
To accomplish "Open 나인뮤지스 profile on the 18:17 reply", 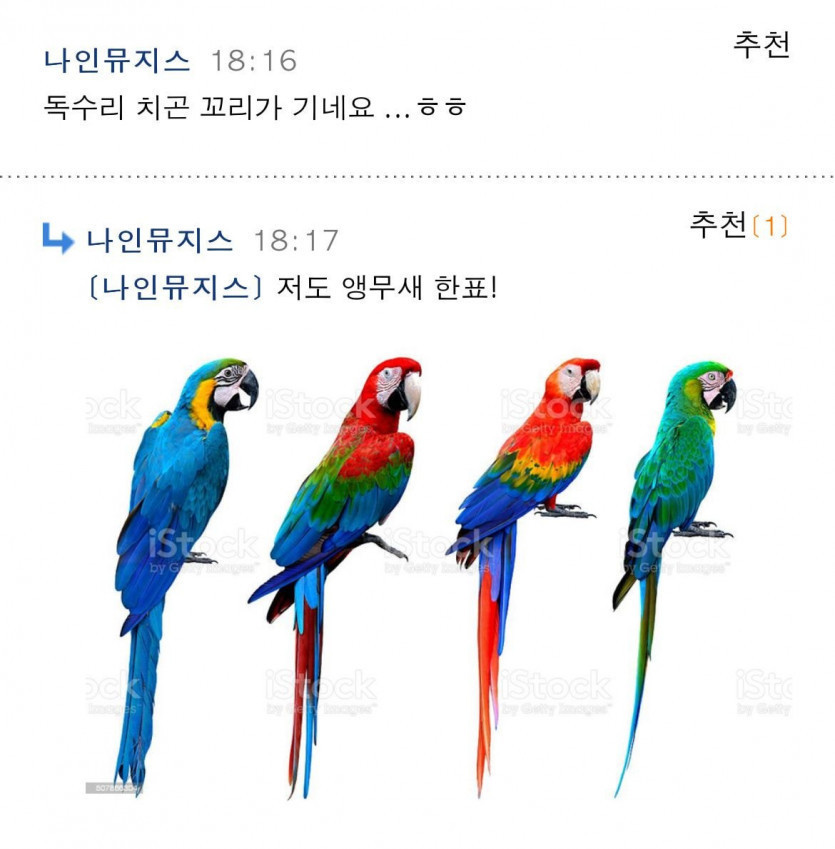I will coord(160,241).
